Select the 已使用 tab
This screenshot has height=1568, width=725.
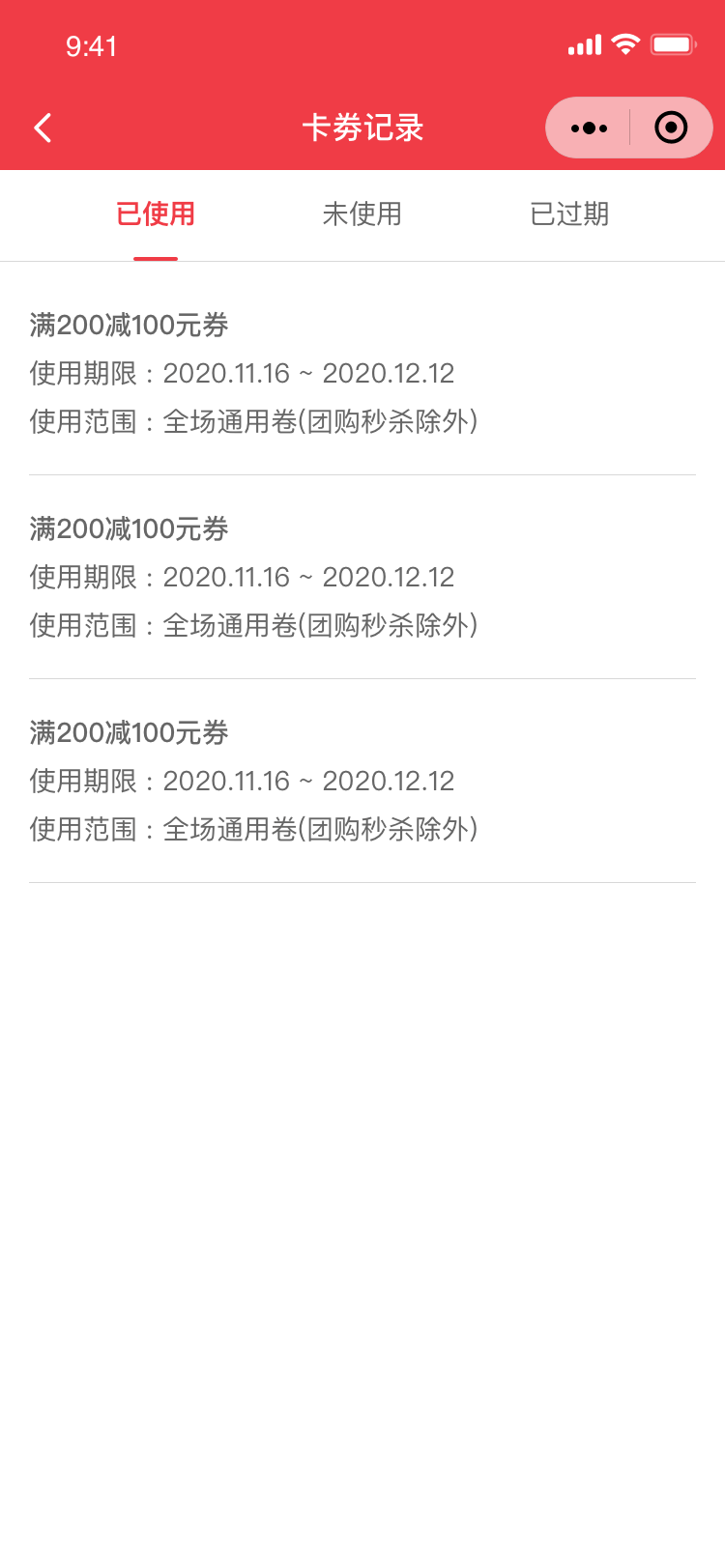(156, 214)
